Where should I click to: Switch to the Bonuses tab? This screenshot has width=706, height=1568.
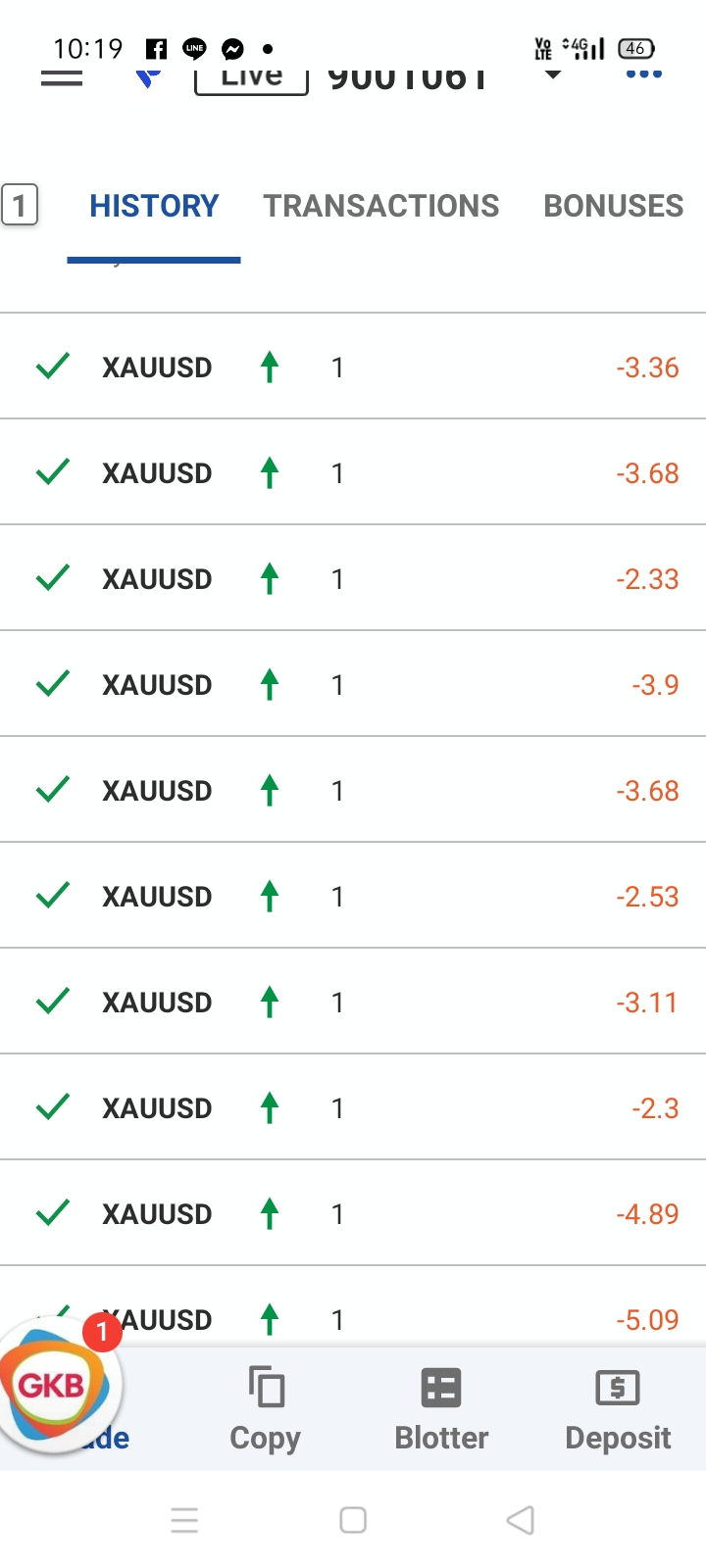[x=614, y=206]
